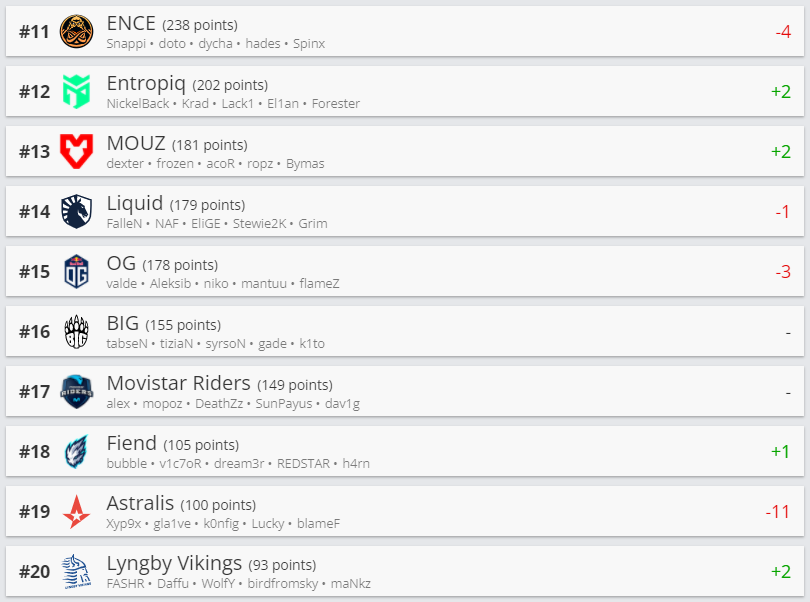Open the Entropiq ranking entry
The image size is (810, 602).
tap(404, 91)
